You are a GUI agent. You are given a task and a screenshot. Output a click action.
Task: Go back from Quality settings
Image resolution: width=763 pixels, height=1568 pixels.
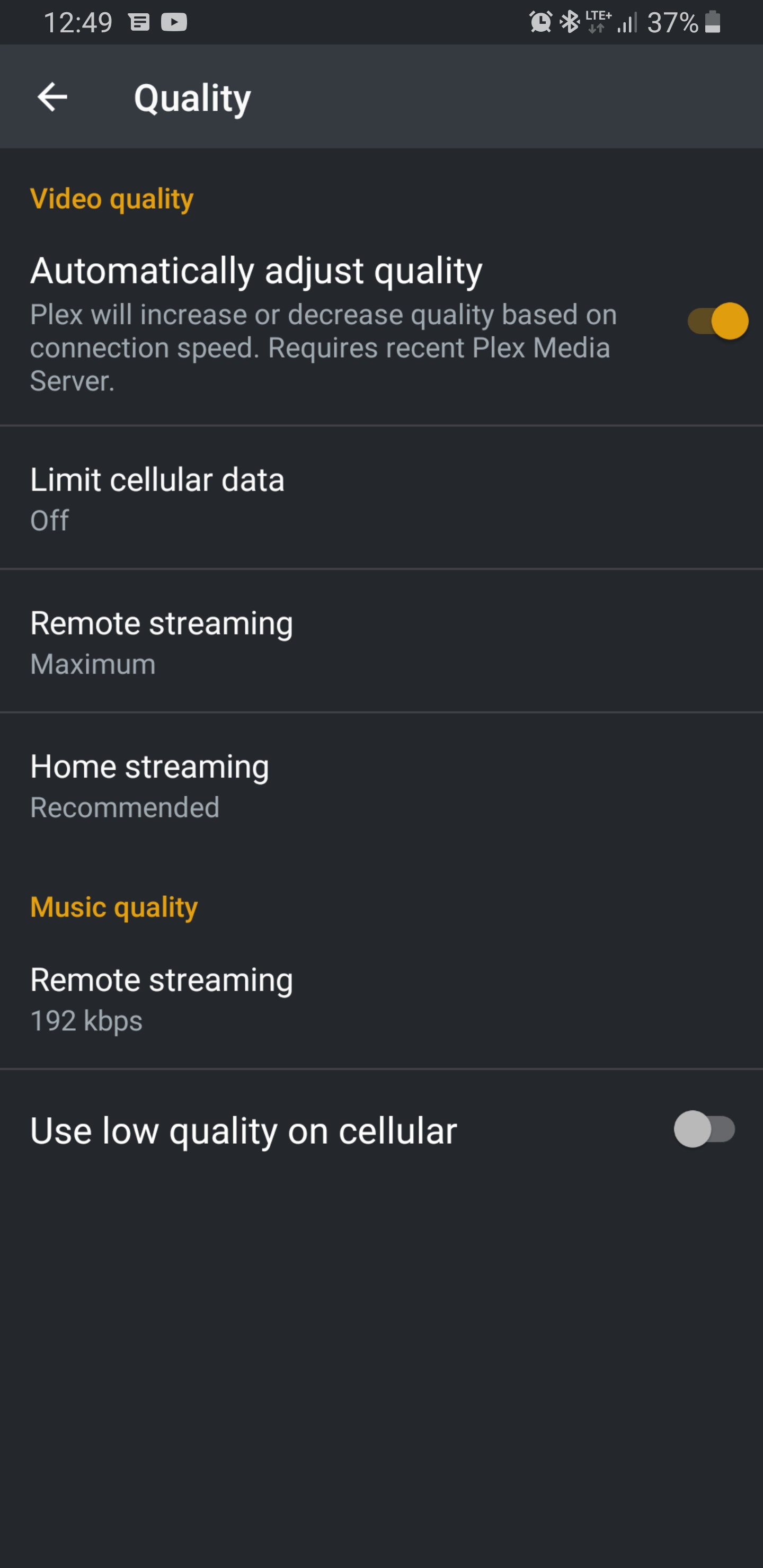(x=52, y=97)
